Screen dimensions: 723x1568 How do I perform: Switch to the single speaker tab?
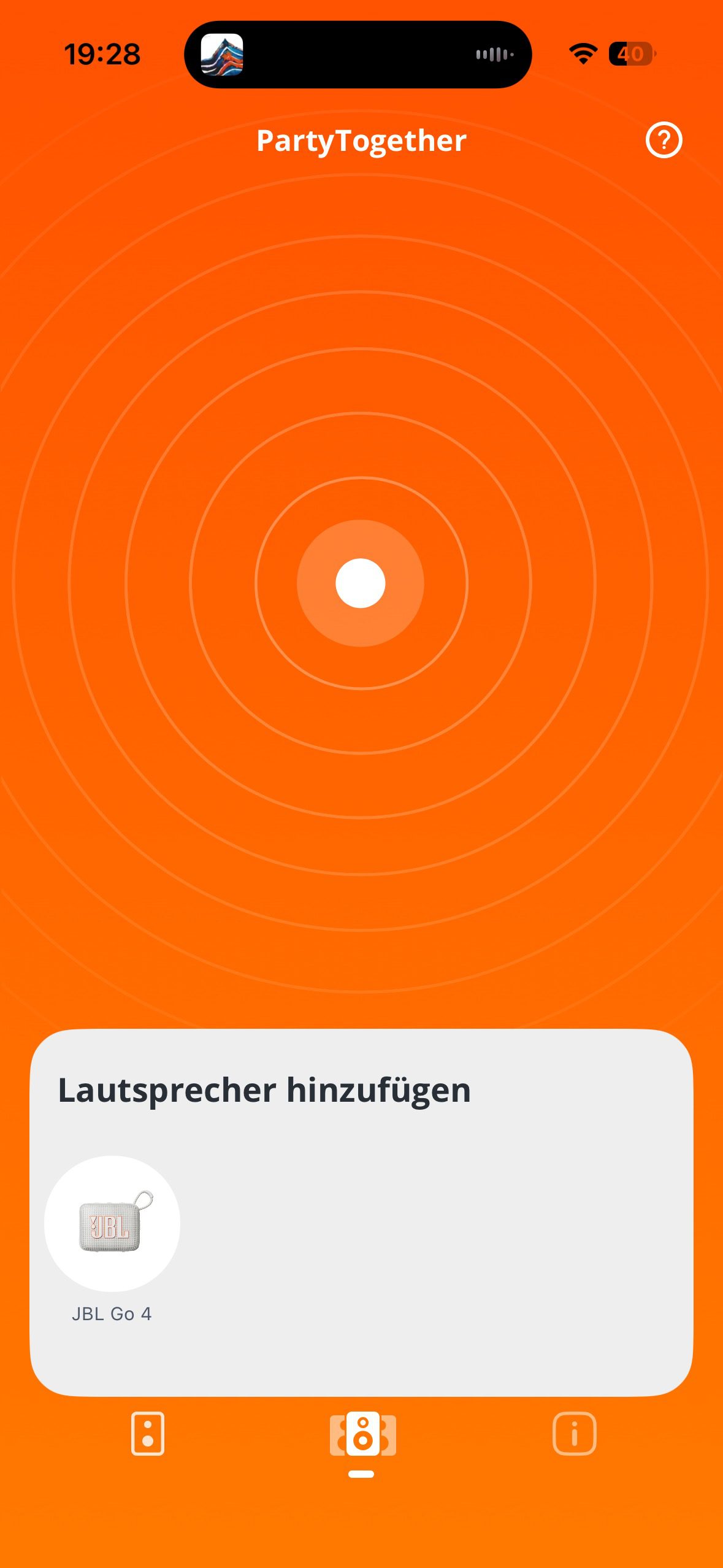(x=148, y=1434)
